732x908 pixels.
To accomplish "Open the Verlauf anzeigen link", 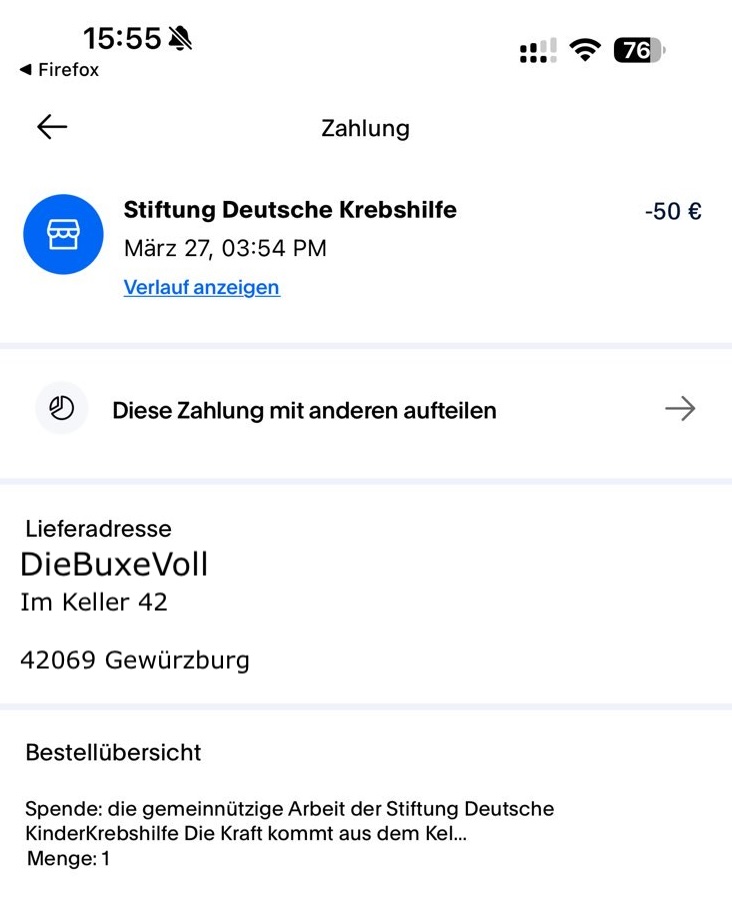I will point(201,288).
